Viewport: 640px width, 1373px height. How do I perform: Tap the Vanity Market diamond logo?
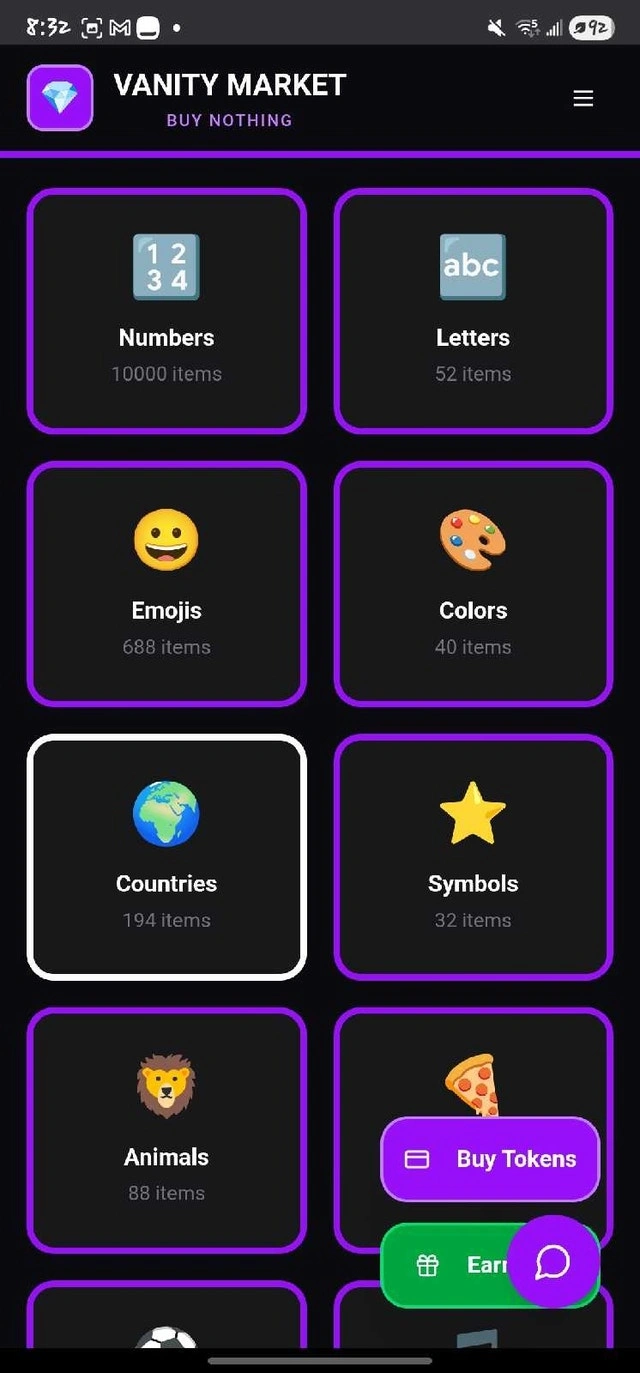pos(60,98)
